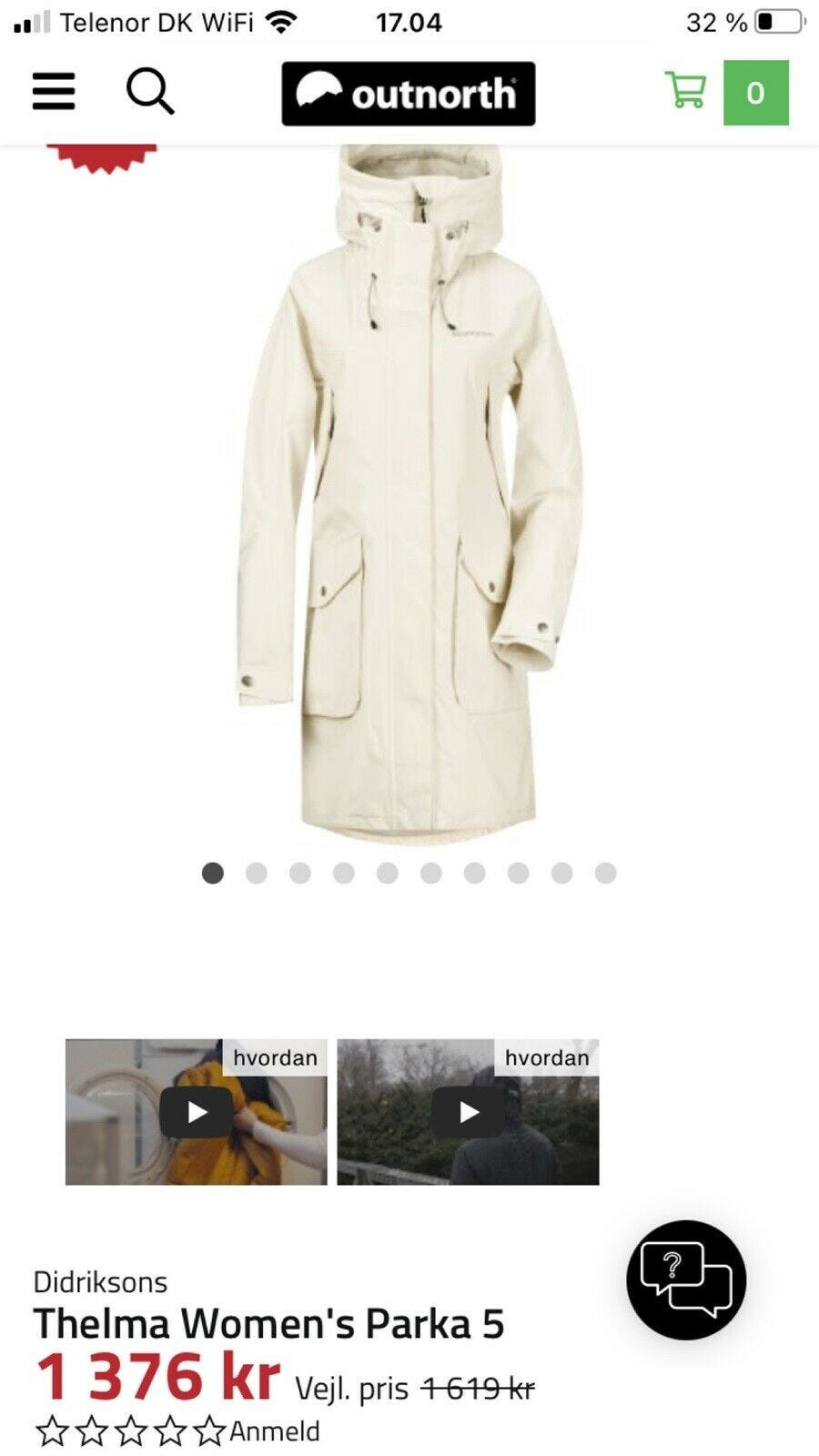Tap Anmeld to write a review

[x=274, y=1431]
